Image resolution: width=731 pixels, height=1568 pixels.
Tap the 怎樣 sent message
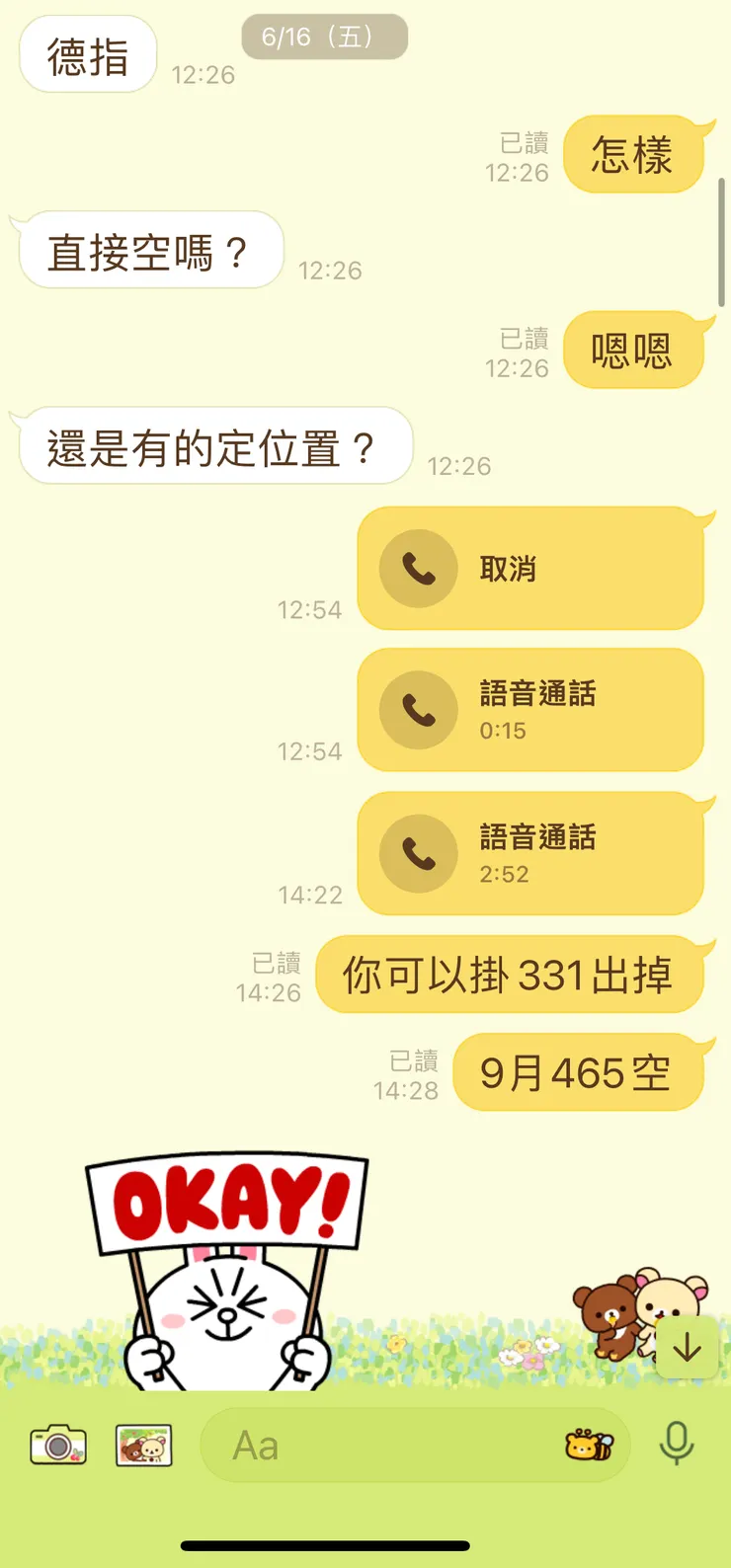coord(633,154)
